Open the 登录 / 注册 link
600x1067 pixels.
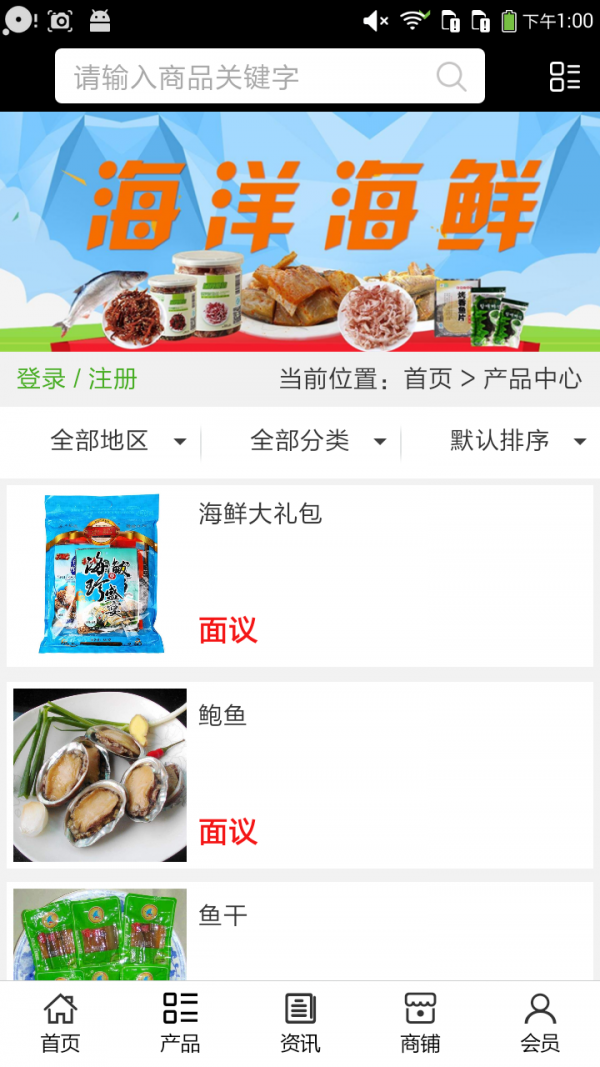tap(77, 379)
